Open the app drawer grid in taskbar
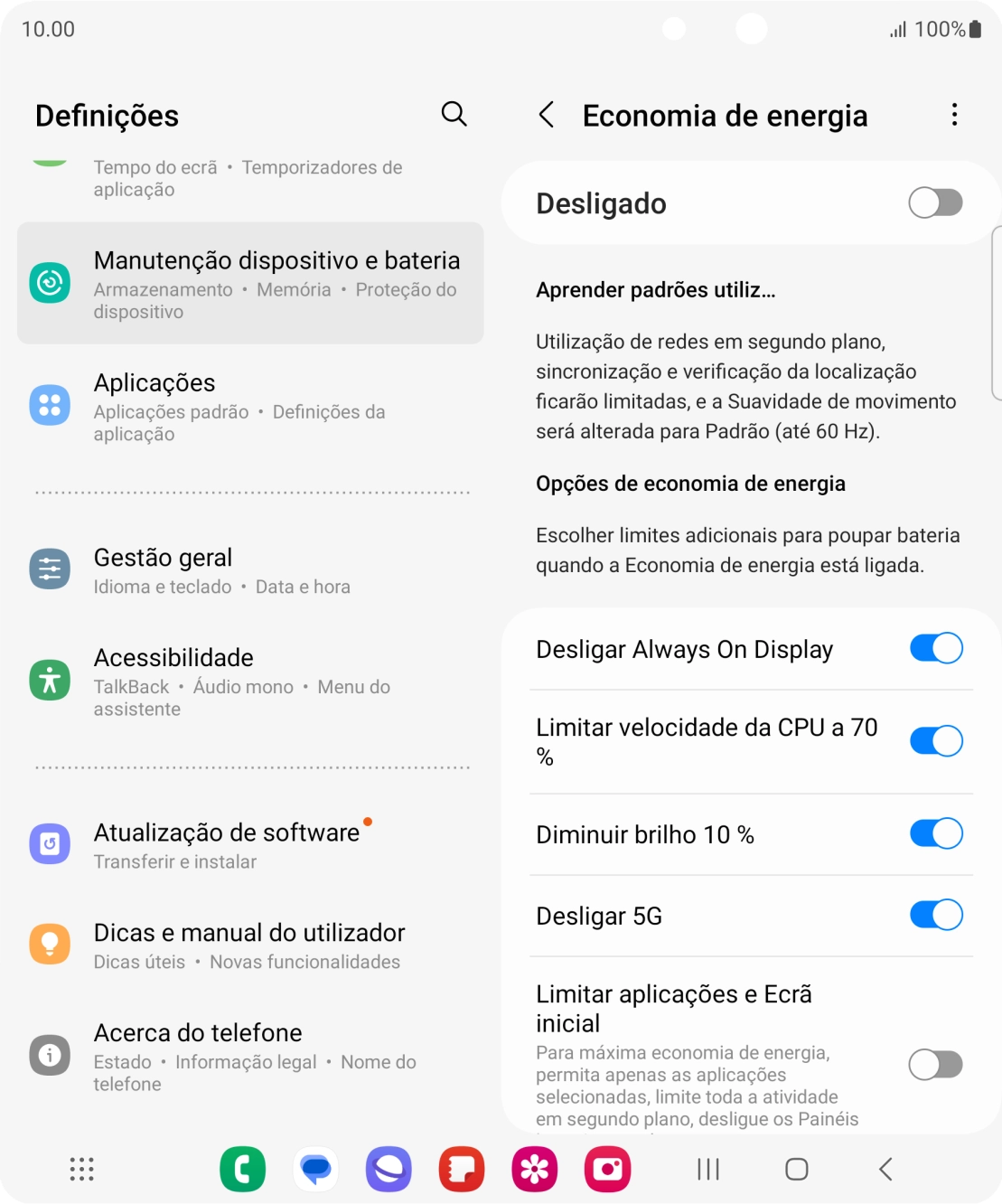The height and width of the screenshot is (1204, 1002). 82,1170
